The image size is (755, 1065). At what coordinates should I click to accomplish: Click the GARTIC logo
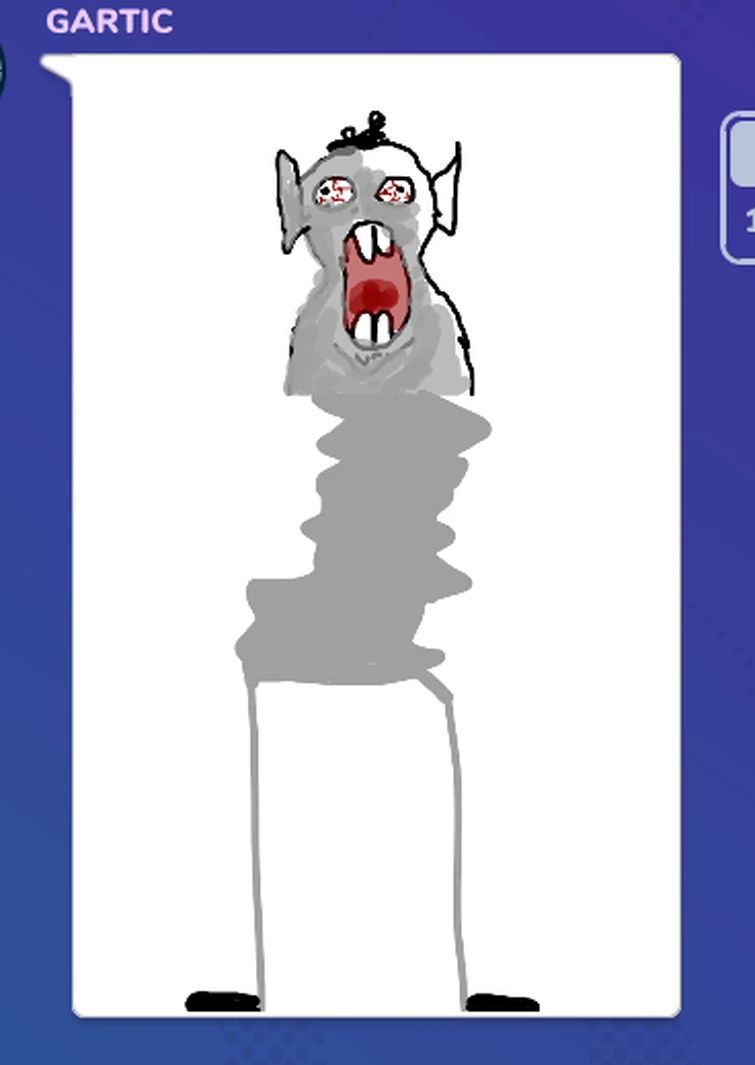(110, 21)
